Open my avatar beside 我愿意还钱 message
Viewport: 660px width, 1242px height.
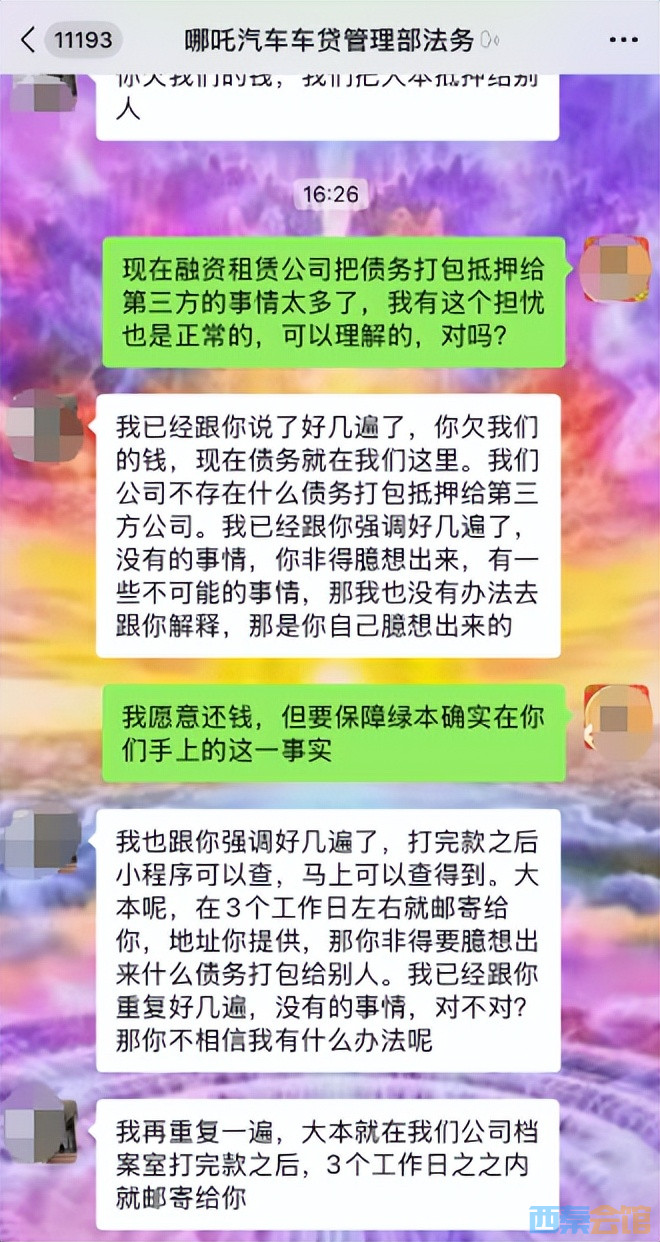click(618, 718)
